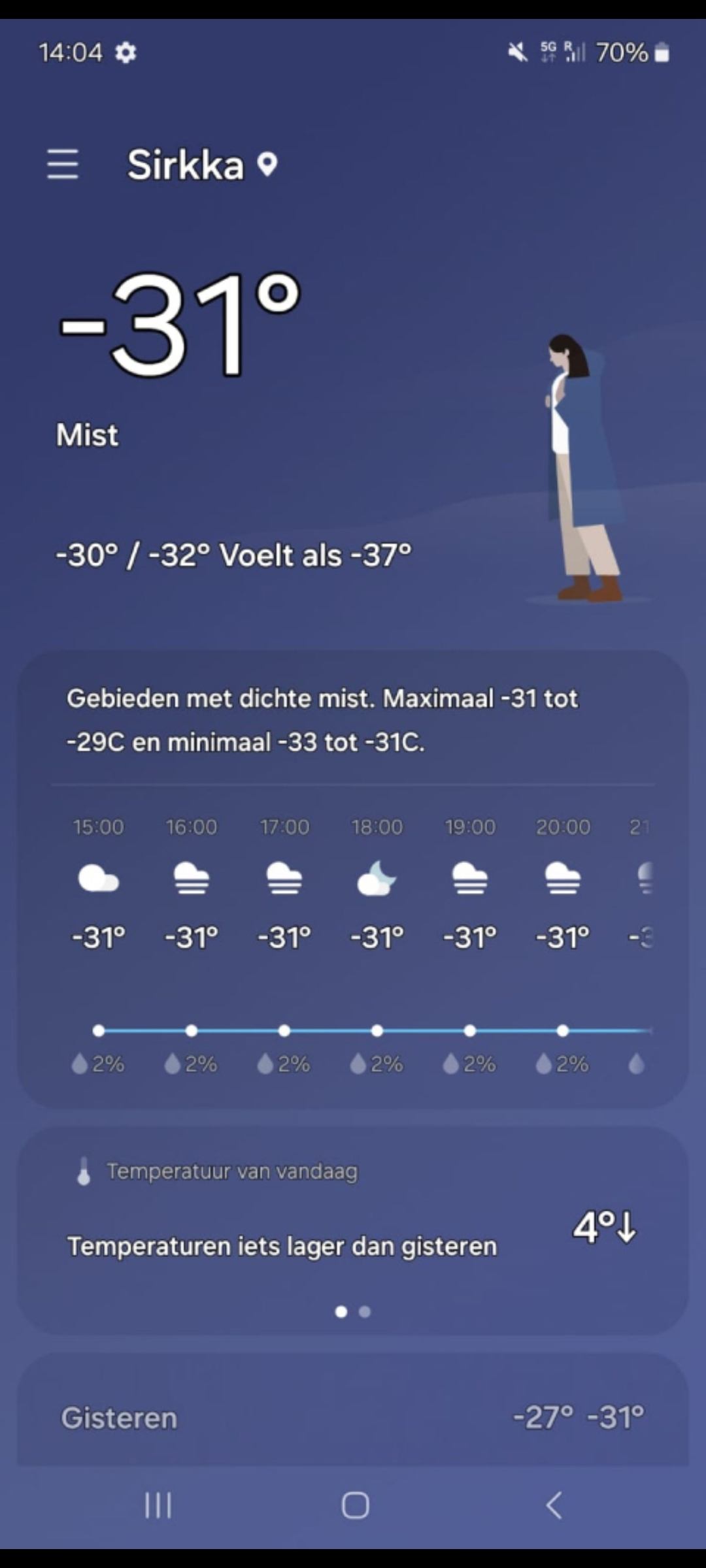
Task: Open the location pin next to Sirkka
Action: click(x=267, y=165)
